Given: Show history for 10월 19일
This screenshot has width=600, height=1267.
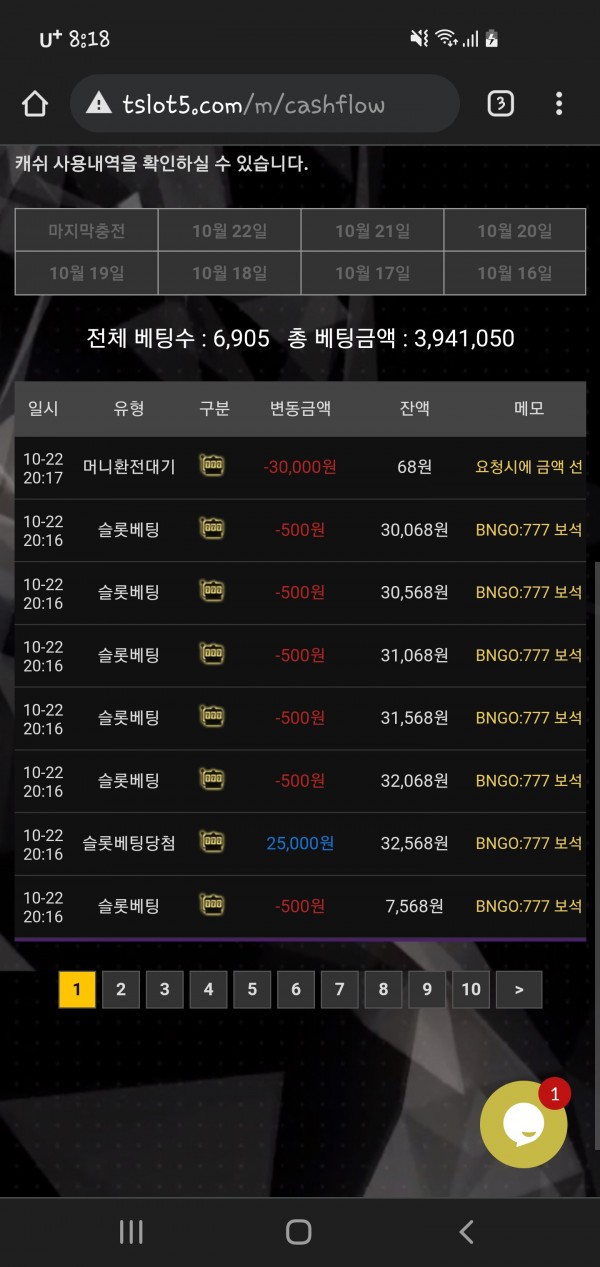Looking at the screenshot, I should 87,273.
